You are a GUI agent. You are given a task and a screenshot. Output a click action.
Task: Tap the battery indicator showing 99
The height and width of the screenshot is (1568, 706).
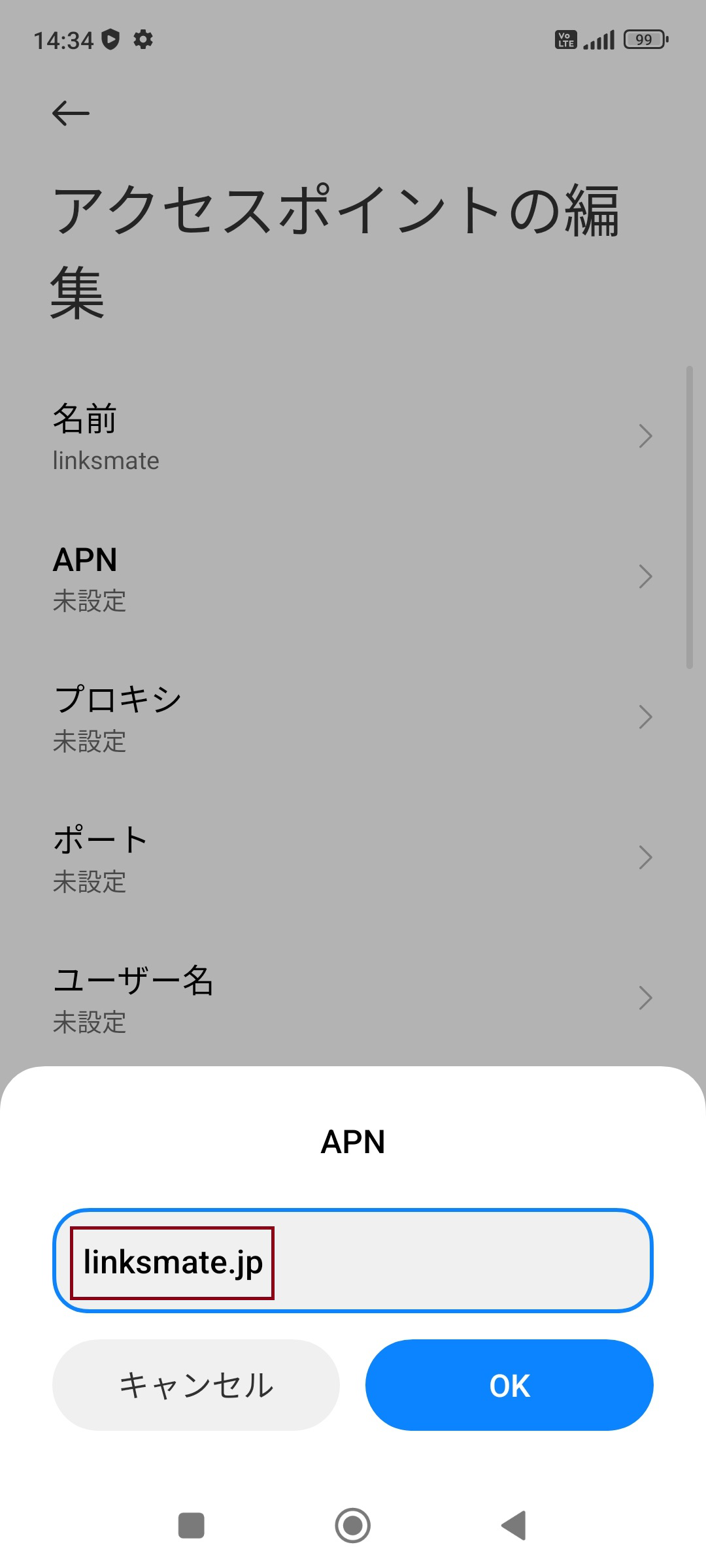click(x=643, y=40)
